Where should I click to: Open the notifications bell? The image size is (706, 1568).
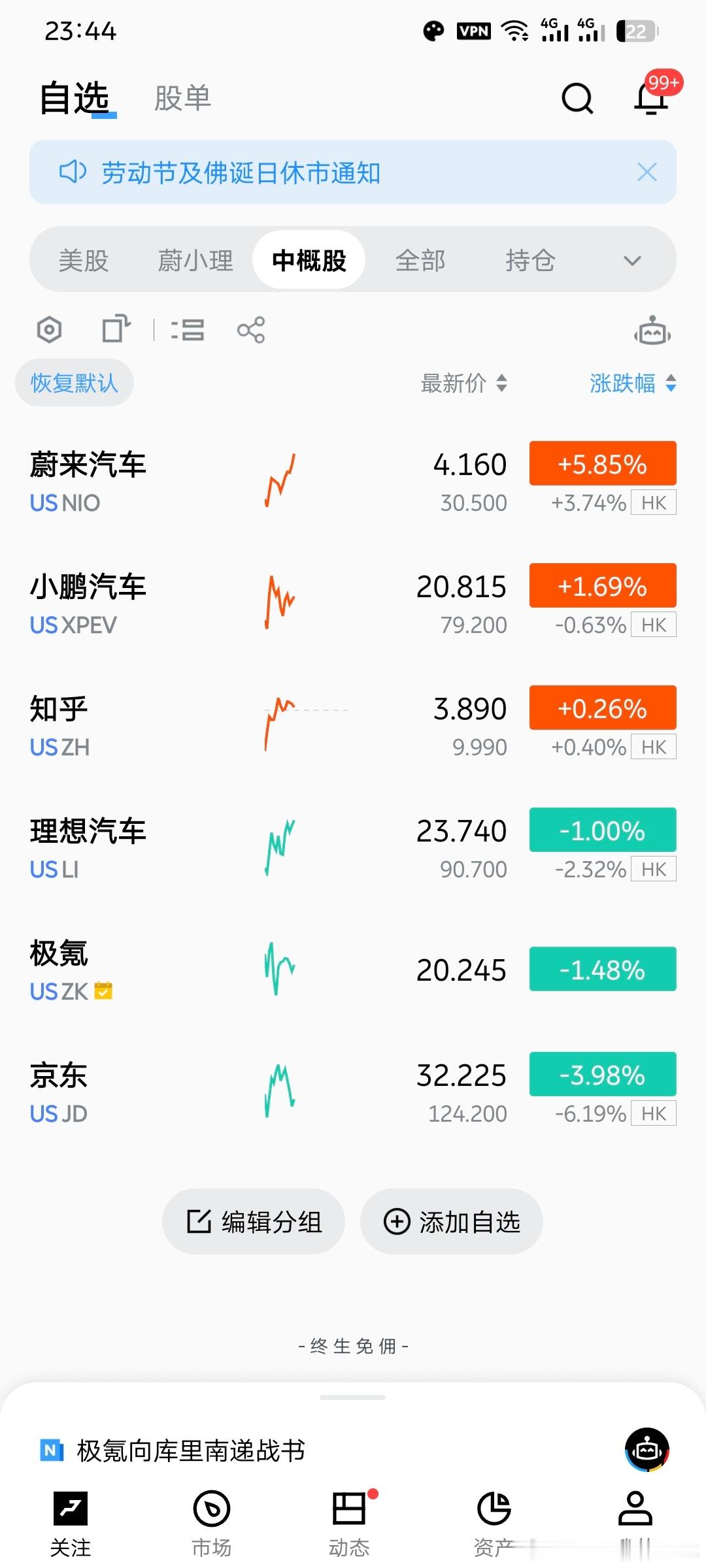pyautogui.click(x=651, y=99)
